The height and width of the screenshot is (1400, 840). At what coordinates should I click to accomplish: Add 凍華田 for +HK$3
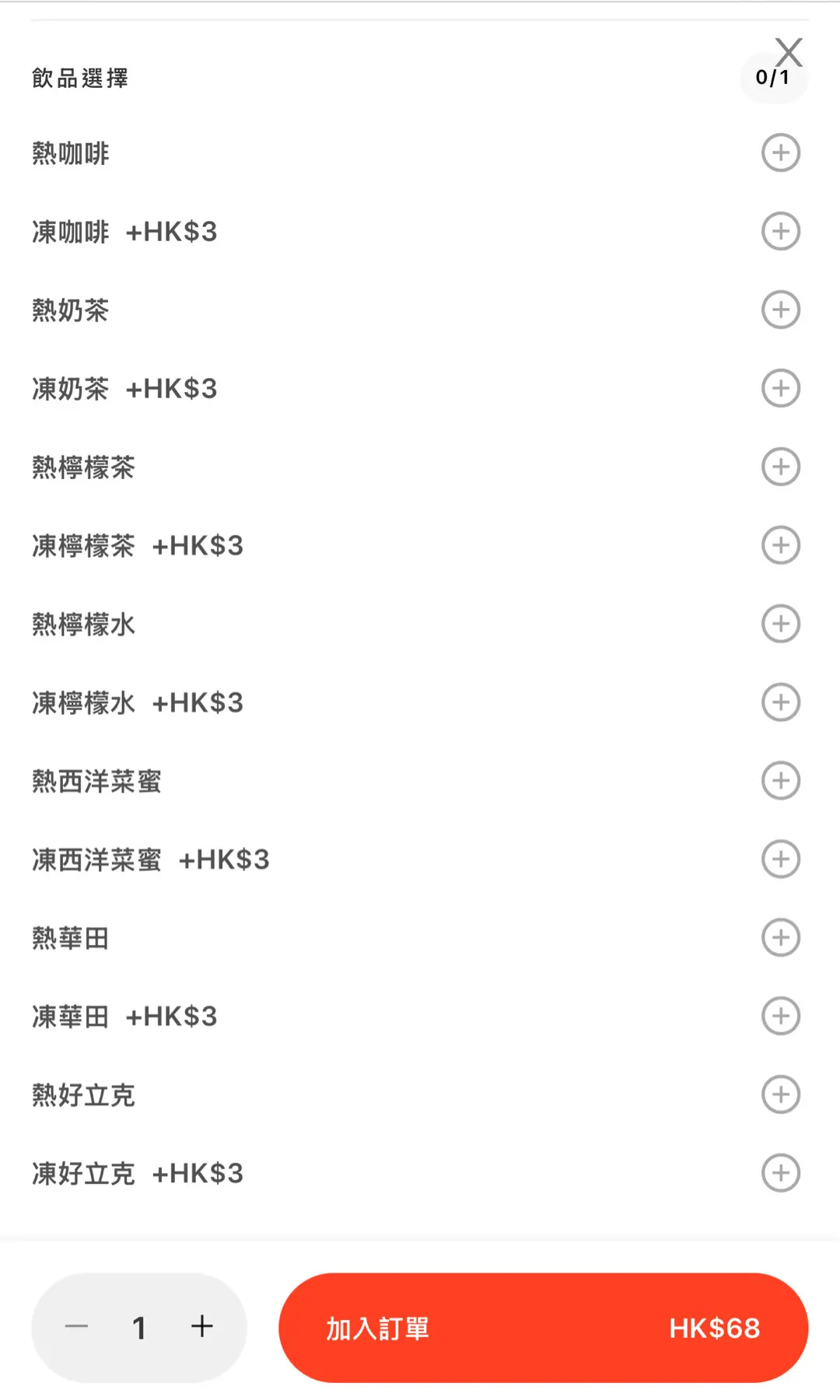780,1016
